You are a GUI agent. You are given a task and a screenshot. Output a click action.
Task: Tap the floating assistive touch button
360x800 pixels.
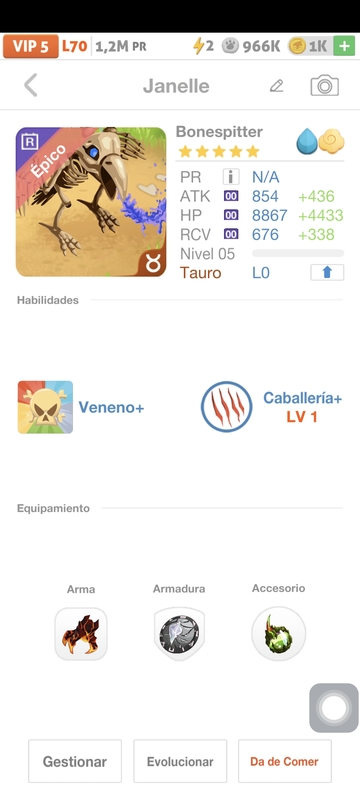coord(333,708)
